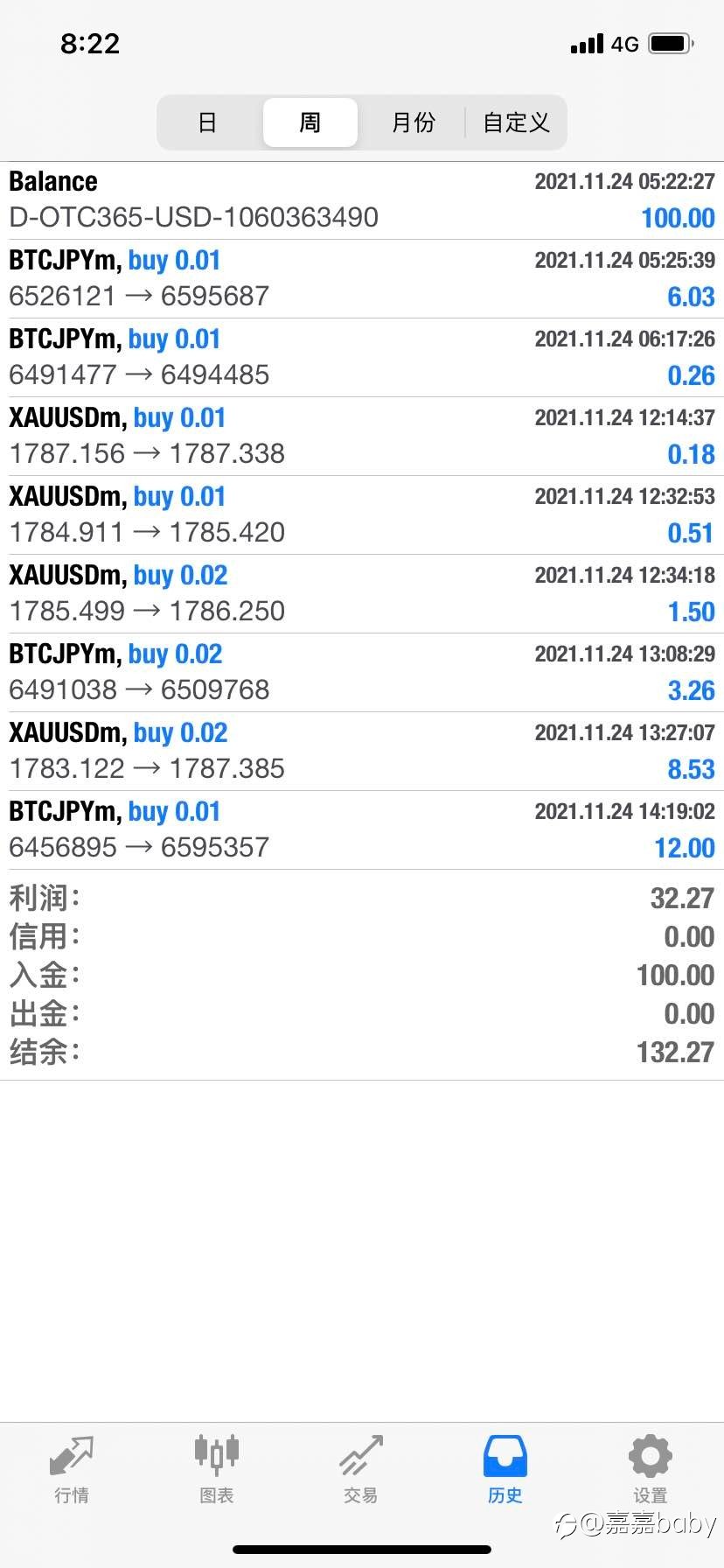Switch to the 日 (day) period
724x1568 pixels.
tap(207, 122)
